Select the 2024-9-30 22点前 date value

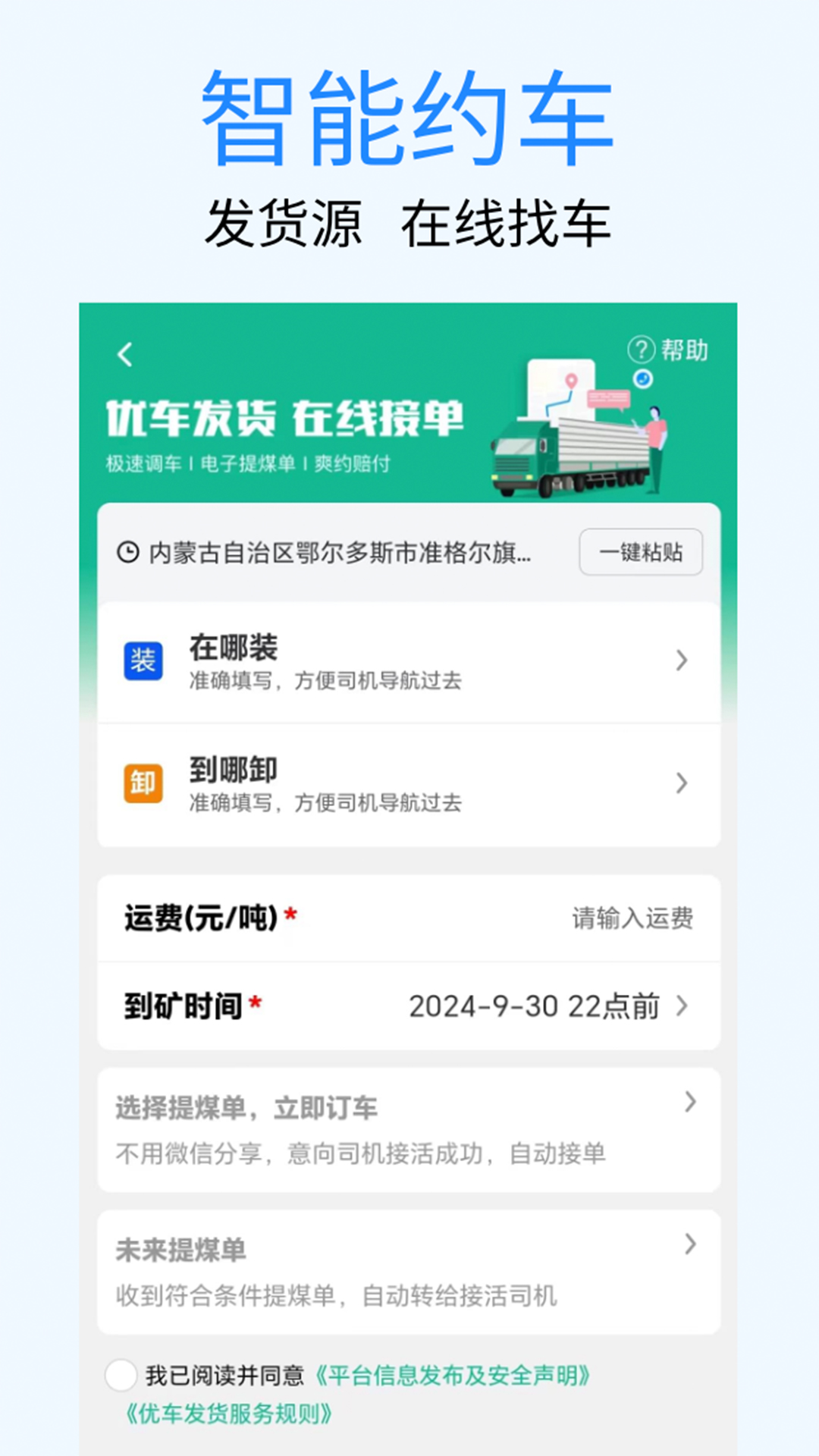(x=535, y=1006)
